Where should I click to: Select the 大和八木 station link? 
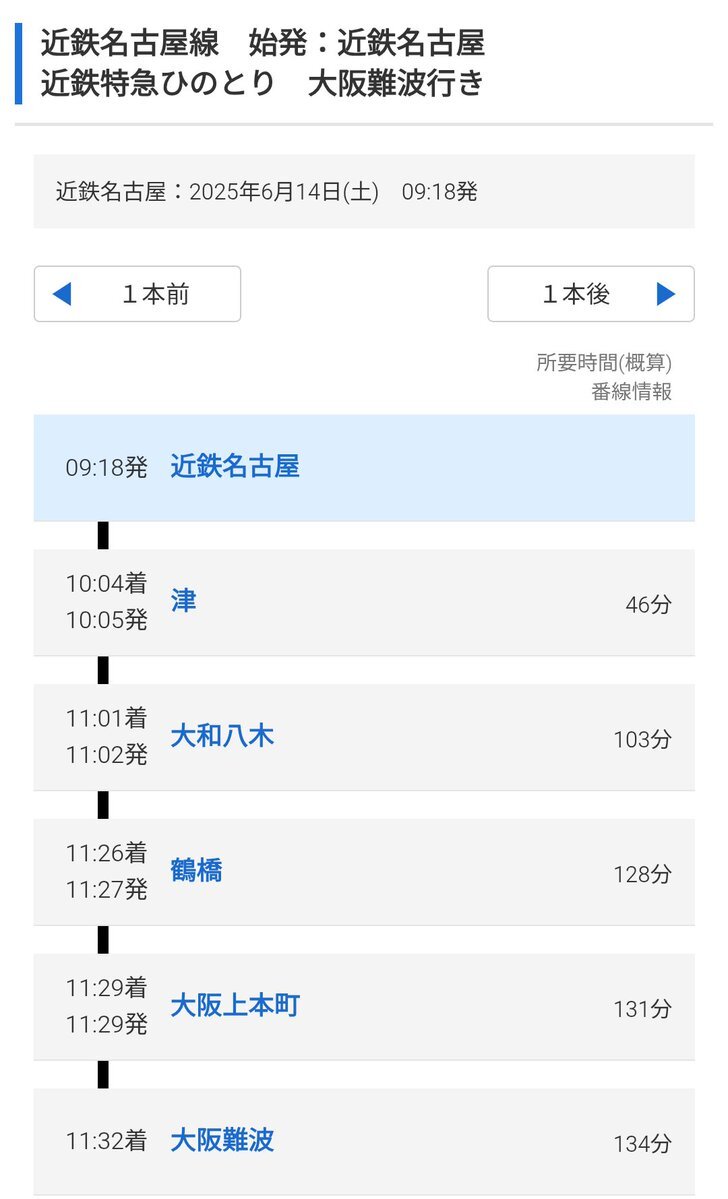222,736
